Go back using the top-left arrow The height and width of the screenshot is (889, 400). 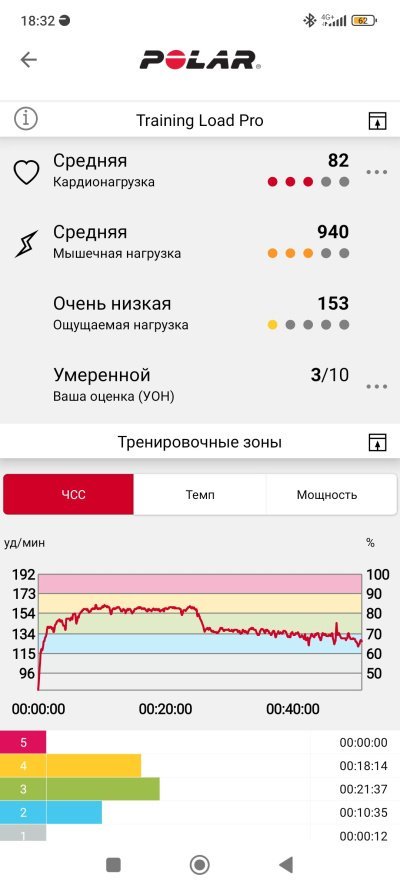click(28, 60)
